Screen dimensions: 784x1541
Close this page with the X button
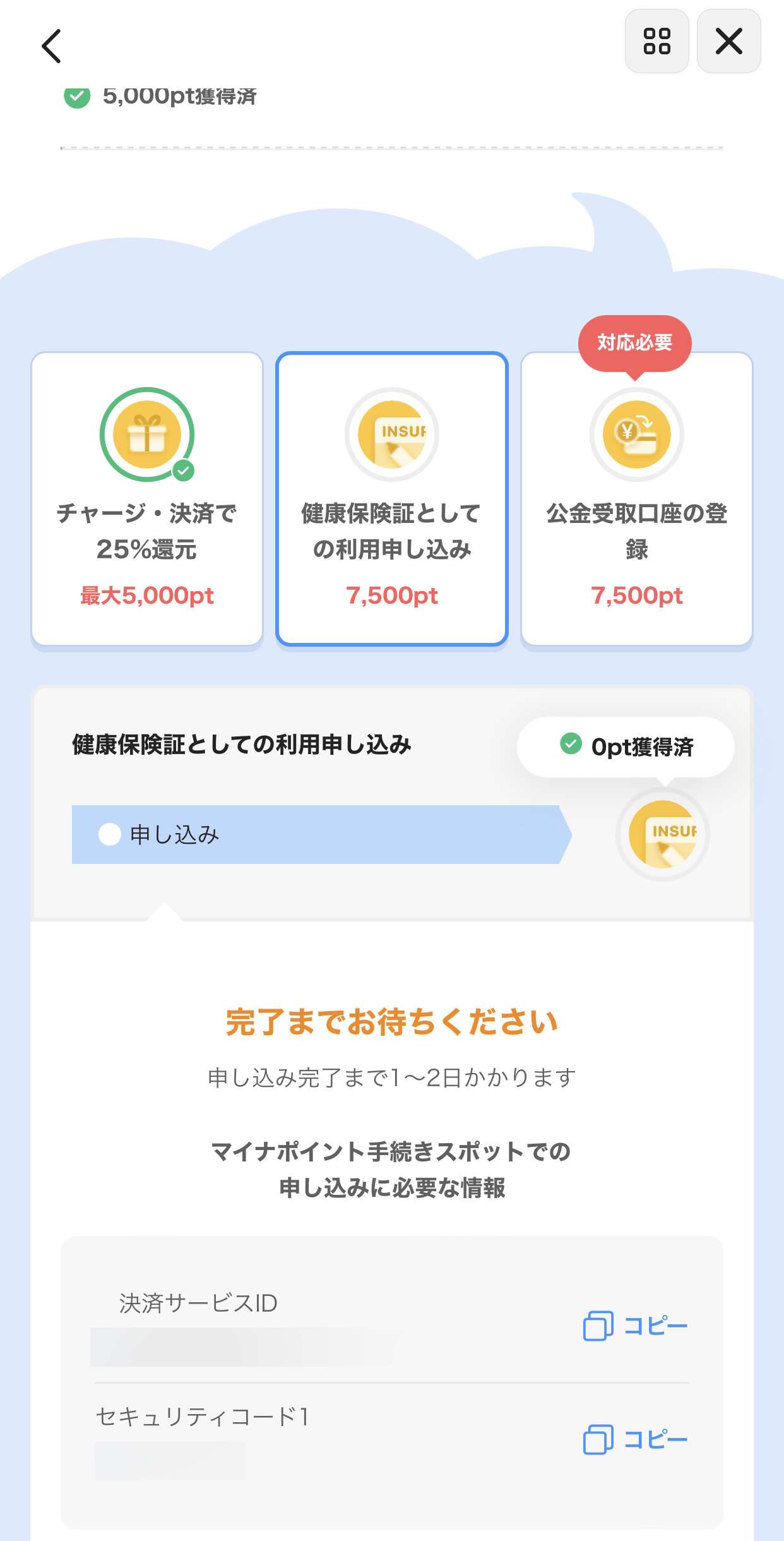(728, 42)
